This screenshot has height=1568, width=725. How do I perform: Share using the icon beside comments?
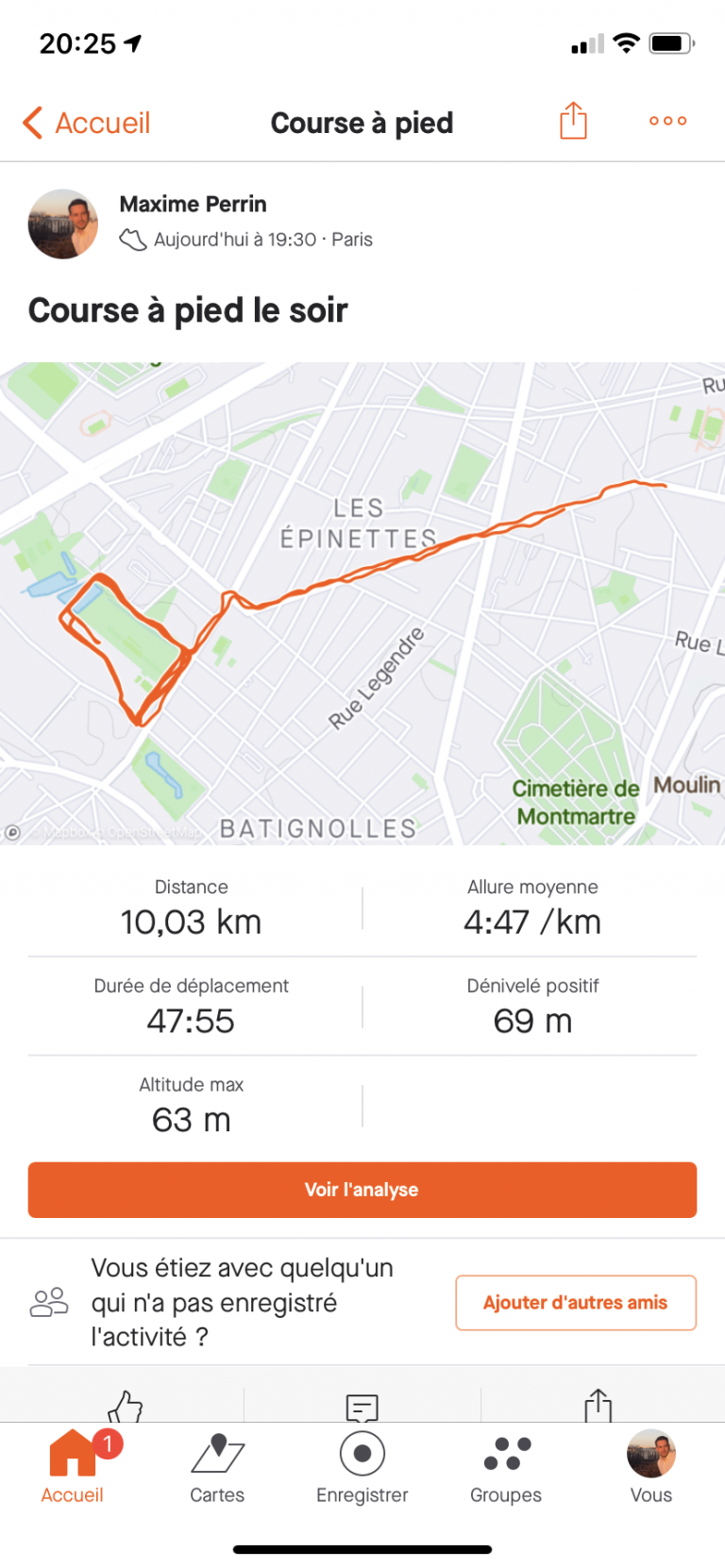[599, 1405]
